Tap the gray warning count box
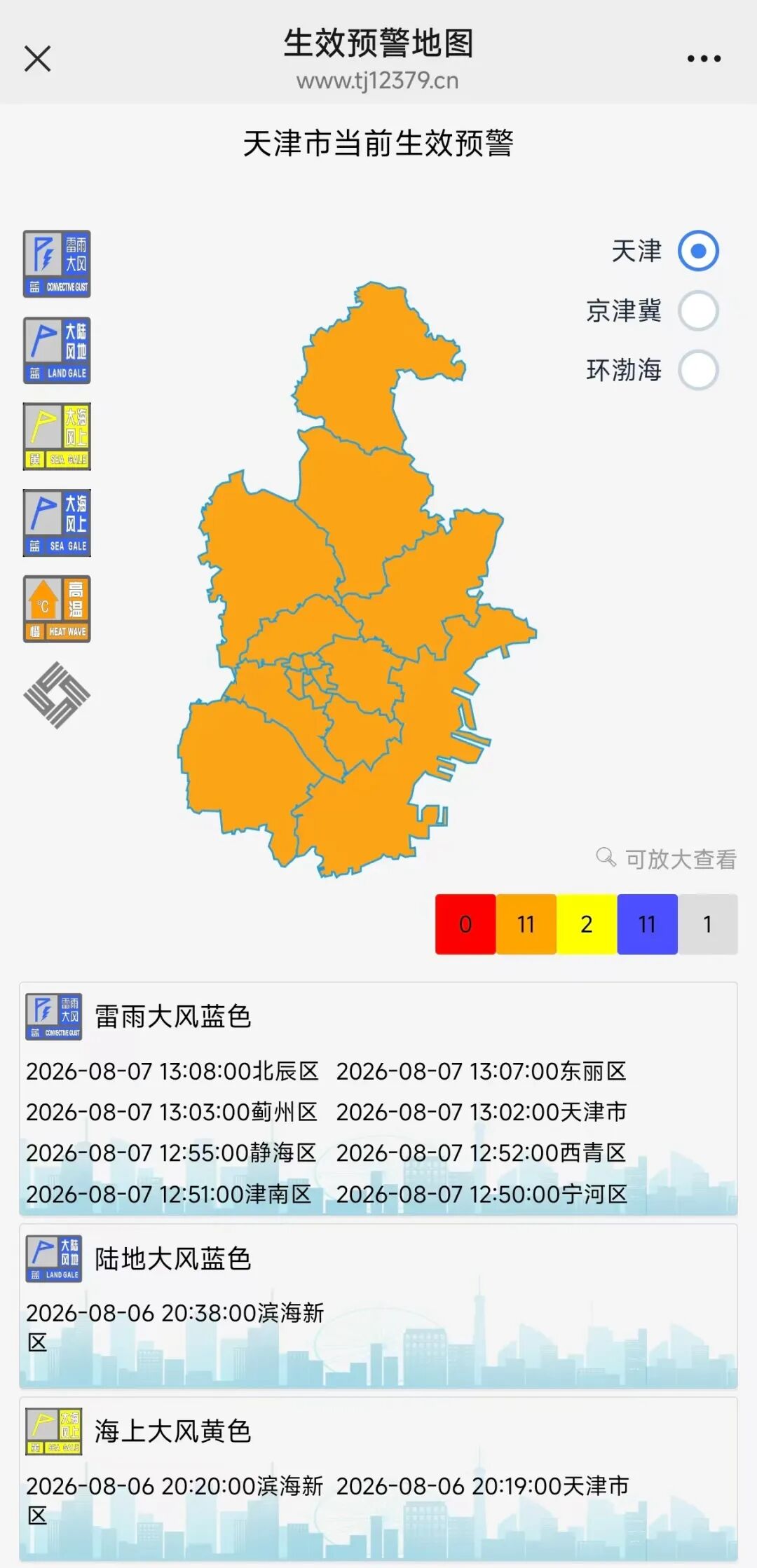The image size is (757, 1568). (707, 924)
